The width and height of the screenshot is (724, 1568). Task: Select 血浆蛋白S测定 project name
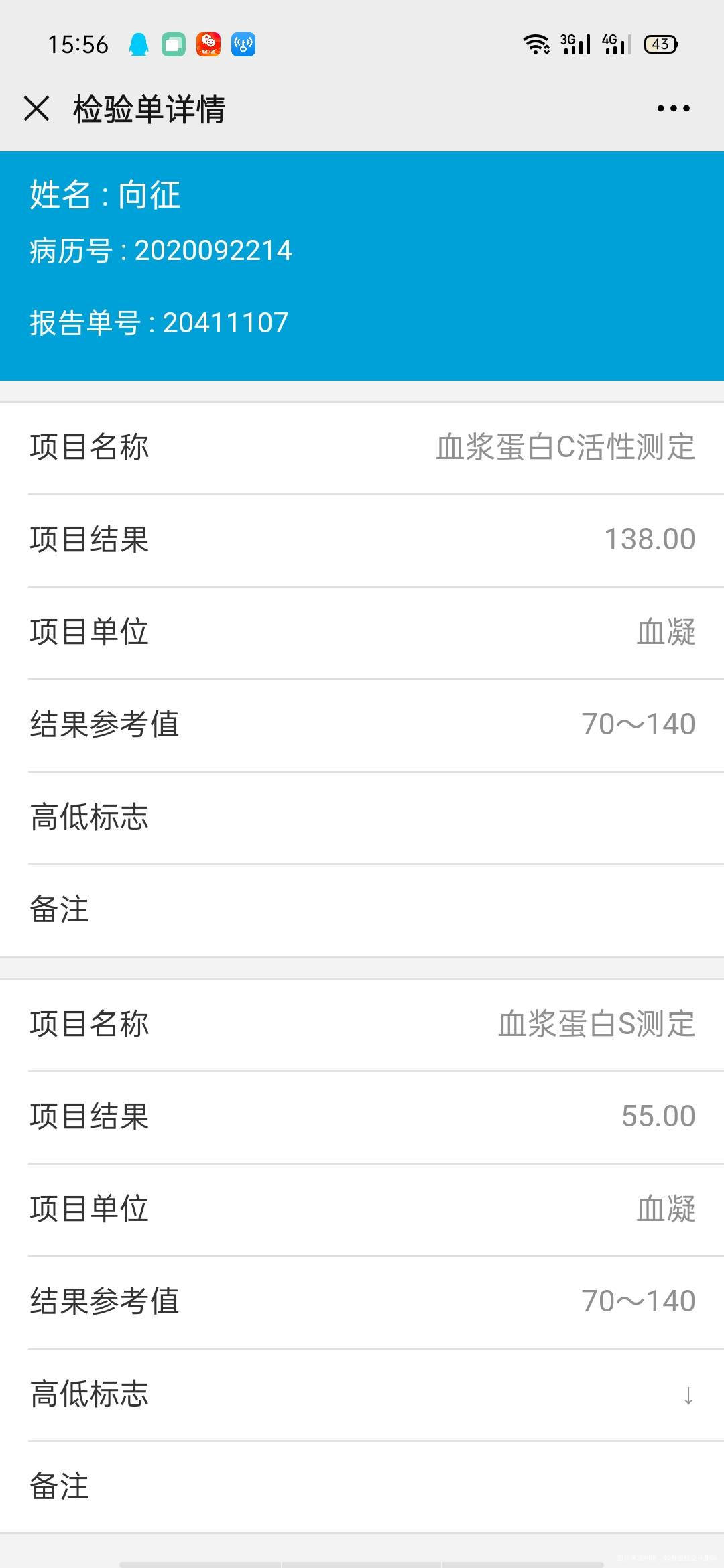point(597,1023)
